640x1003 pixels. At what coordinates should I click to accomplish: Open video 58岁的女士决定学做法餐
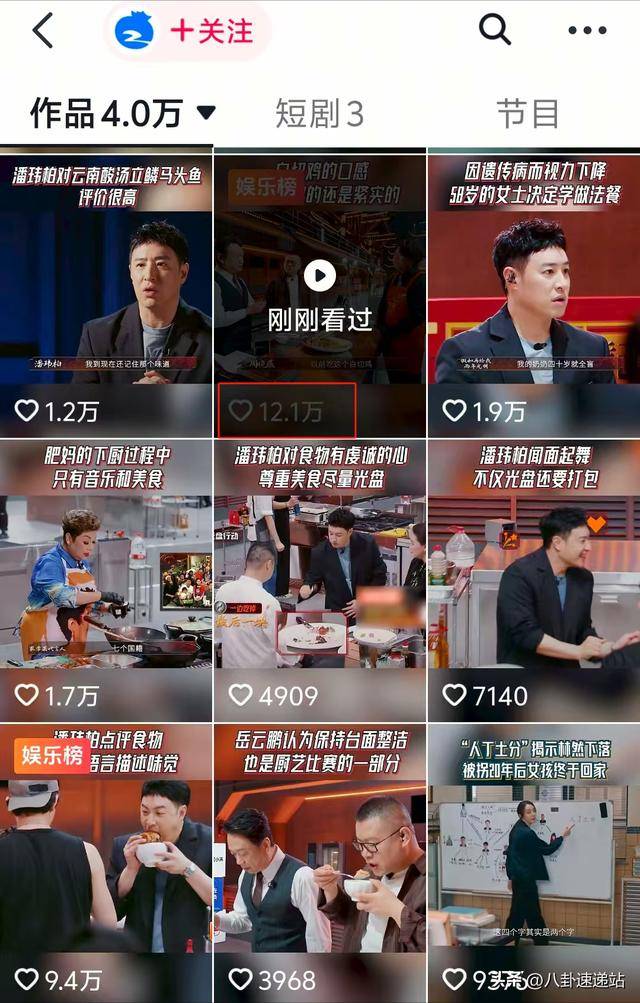coord(534,290)
